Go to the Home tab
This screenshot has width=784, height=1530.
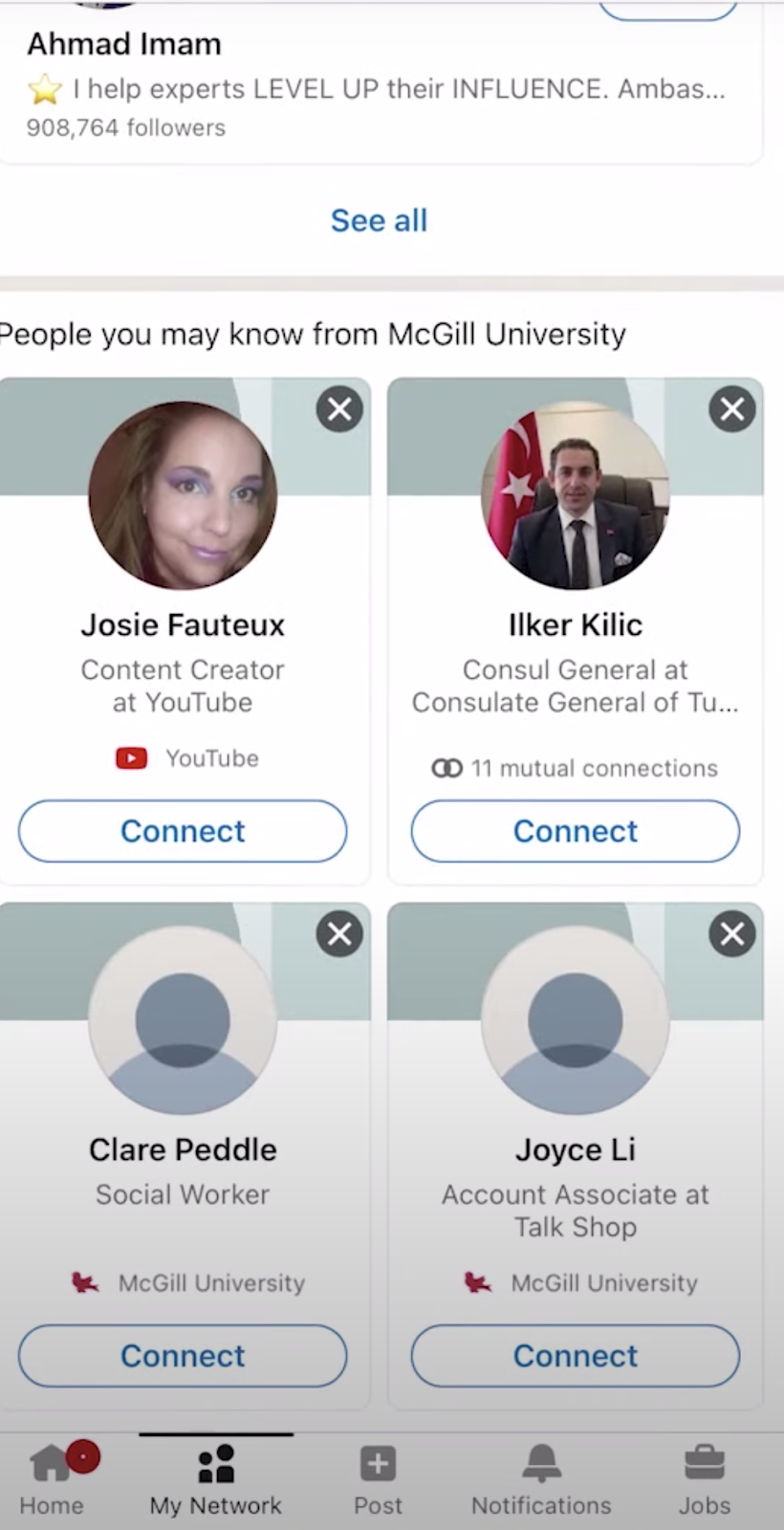point(53,1478)
